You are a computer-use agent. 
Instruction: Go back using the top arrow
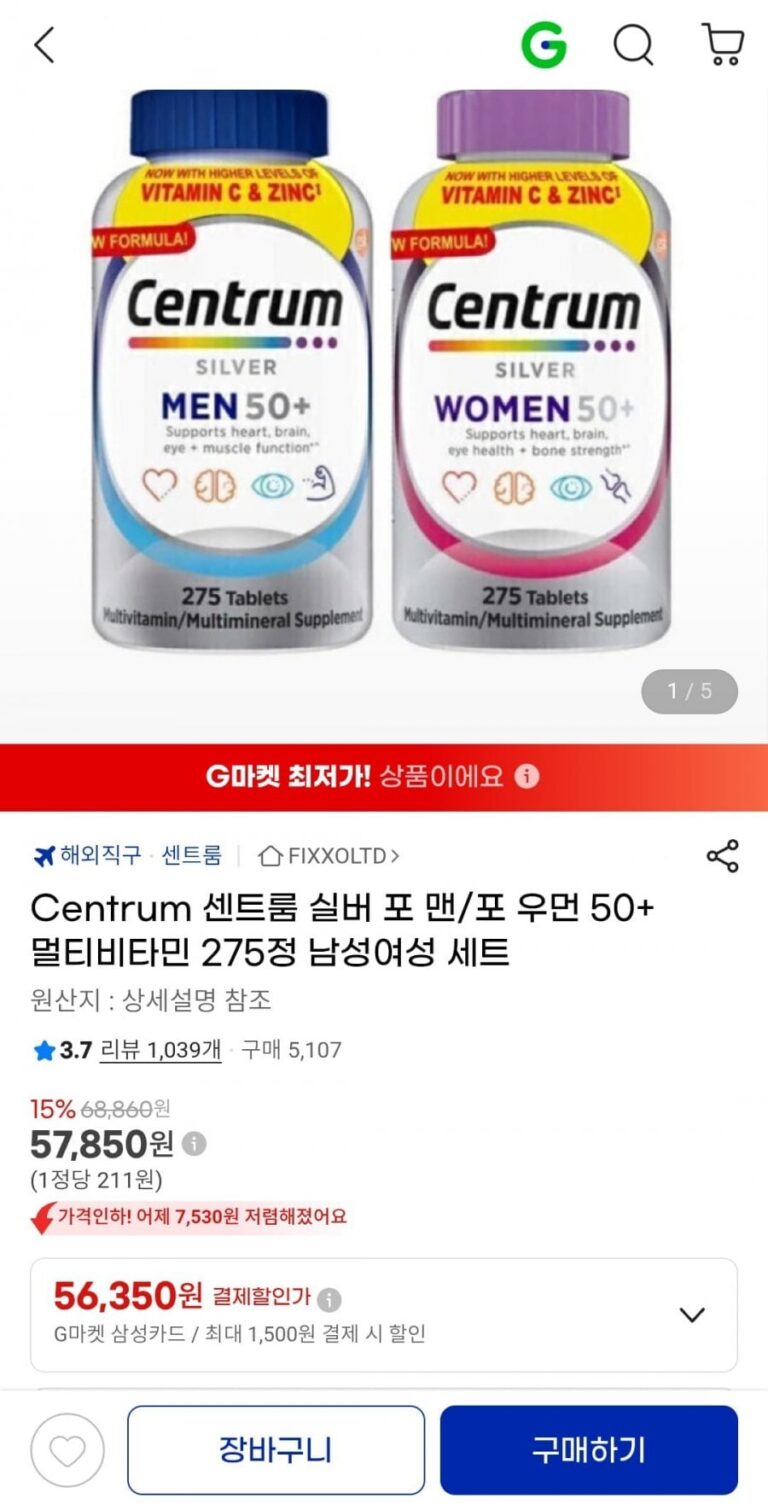(x=44, y=45)
